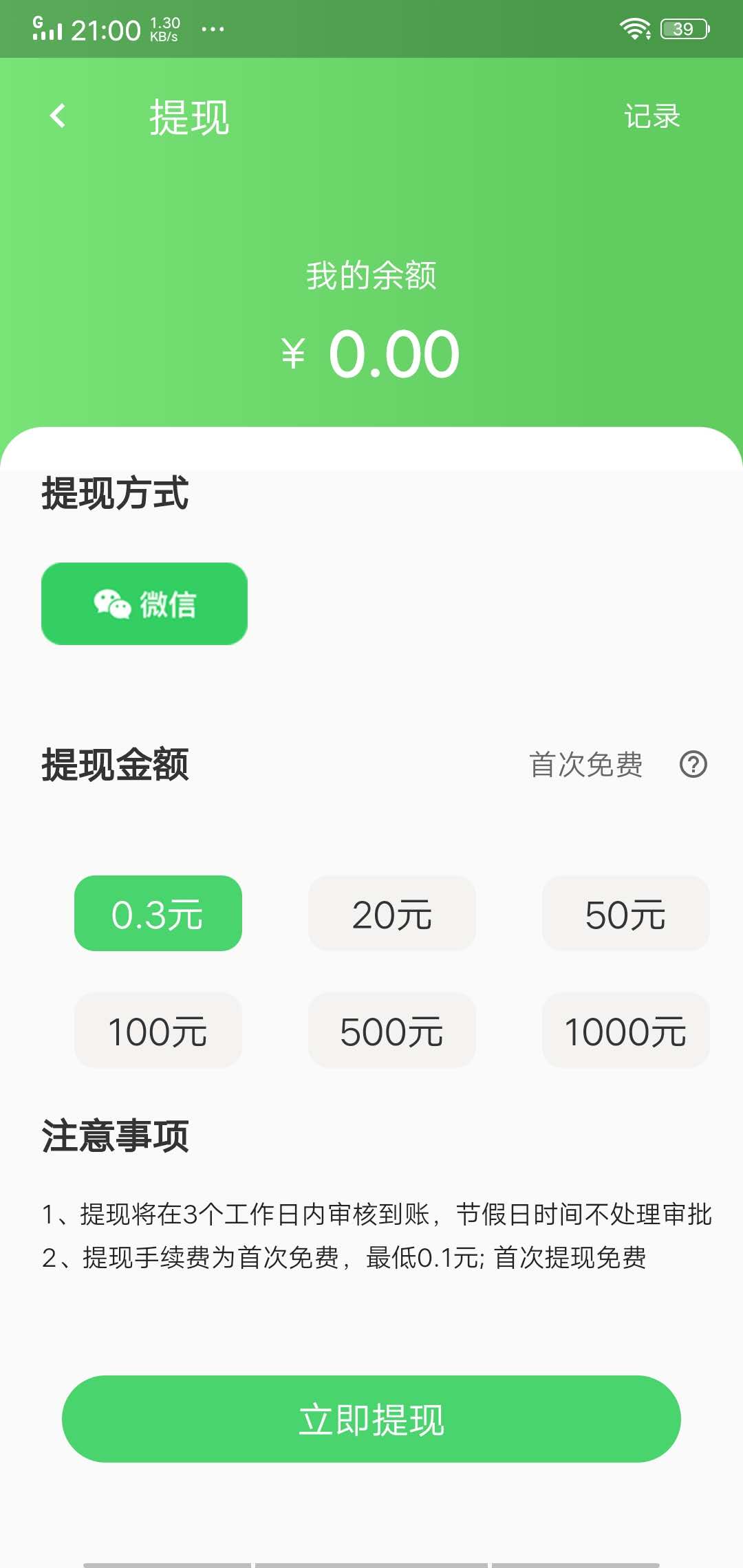Open 记录 to view withdrawal history
This screenshot has height=1568, width=743.
pyautogui.click(x=651, y=116)
